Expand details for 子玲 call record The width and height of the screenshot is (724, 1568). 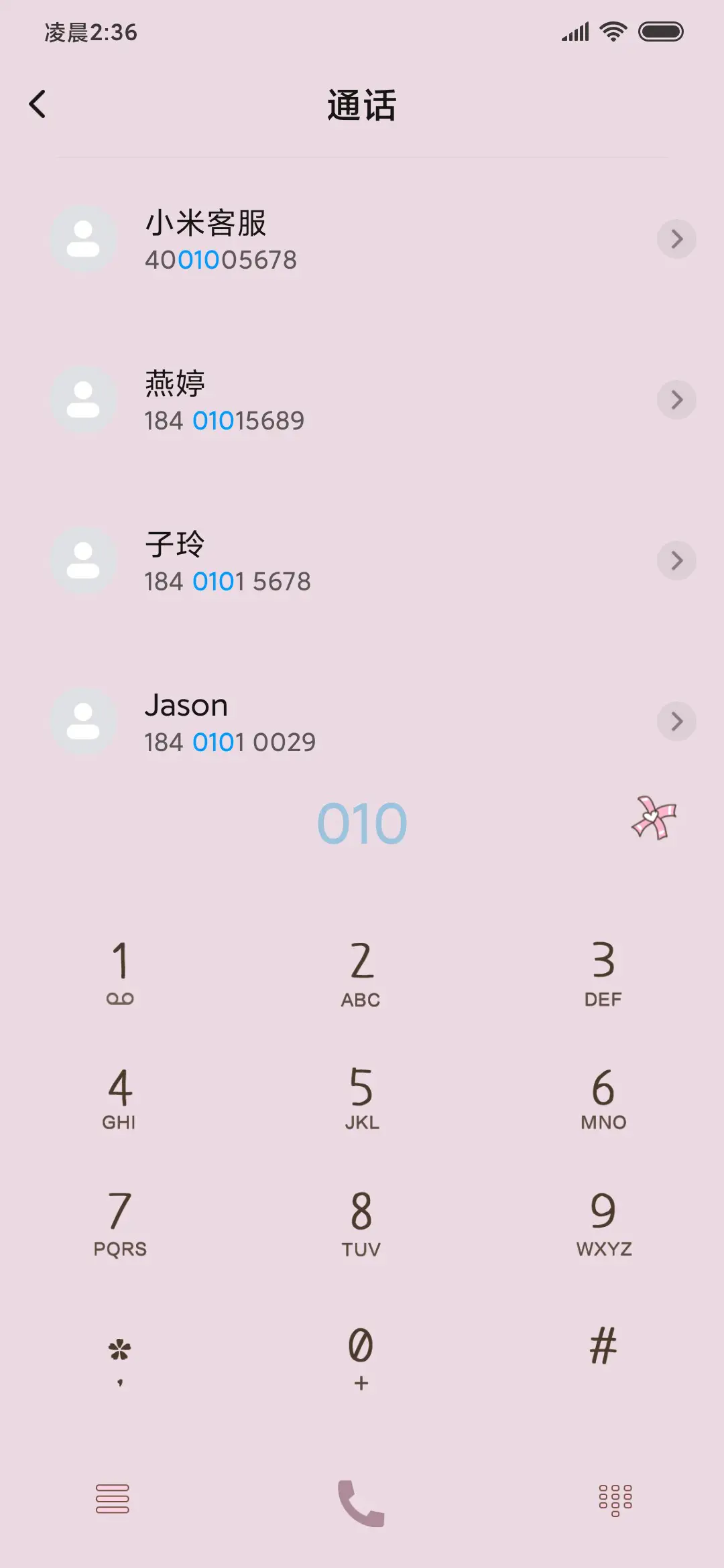click(x=676, y=561)
